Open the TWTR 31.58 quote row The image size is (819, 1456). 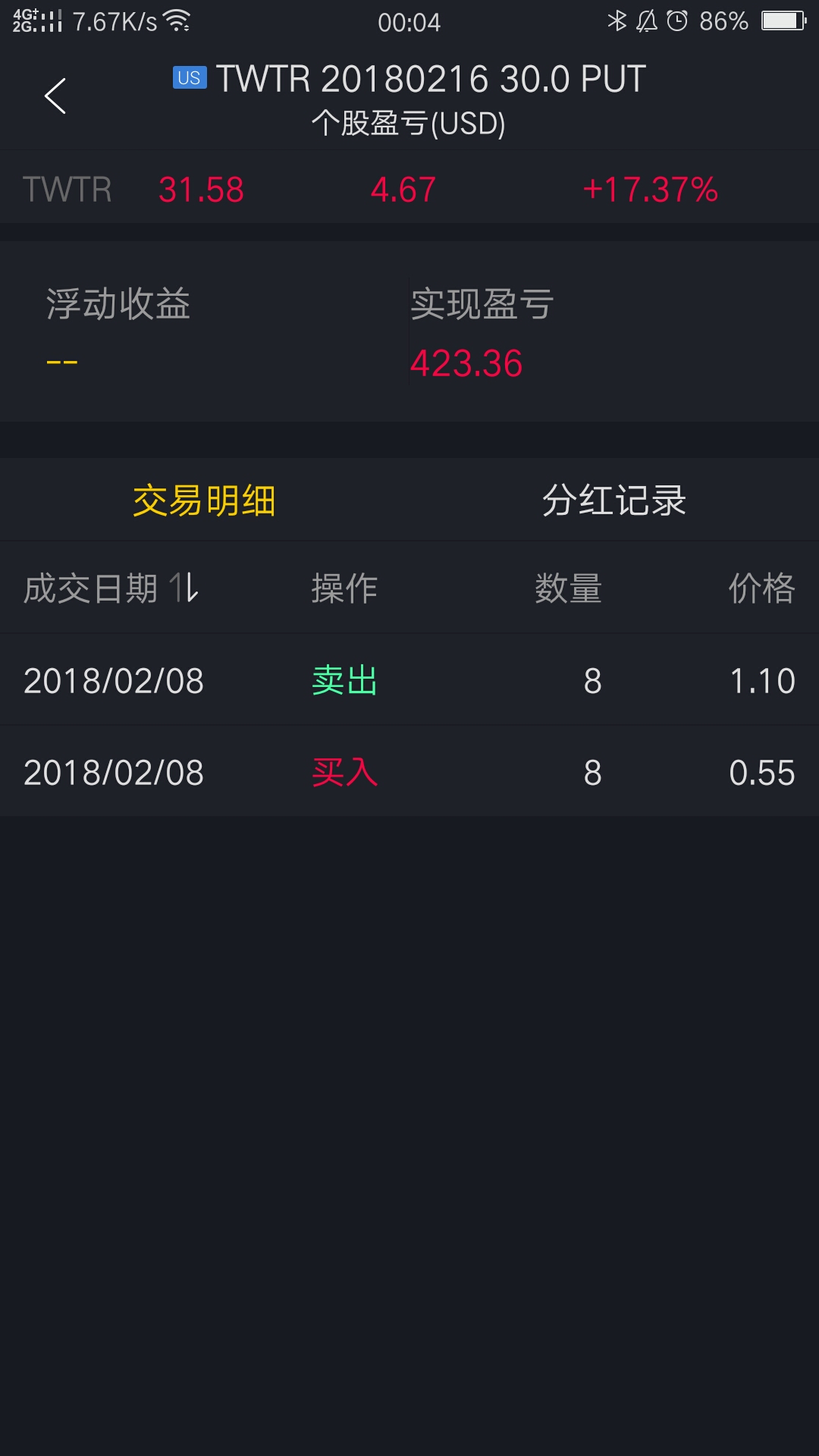tap(409, 189)
